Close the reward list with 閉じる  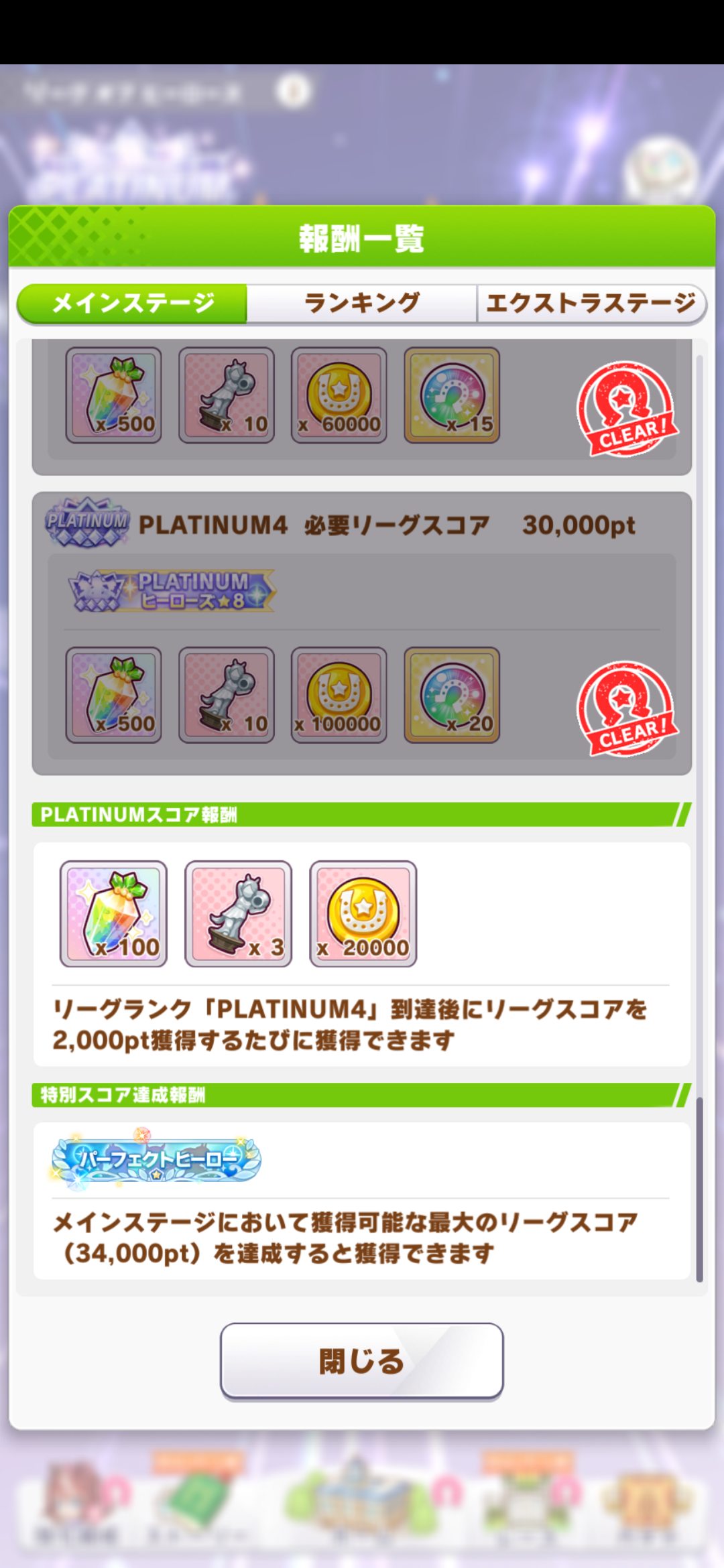(362, 1361)
